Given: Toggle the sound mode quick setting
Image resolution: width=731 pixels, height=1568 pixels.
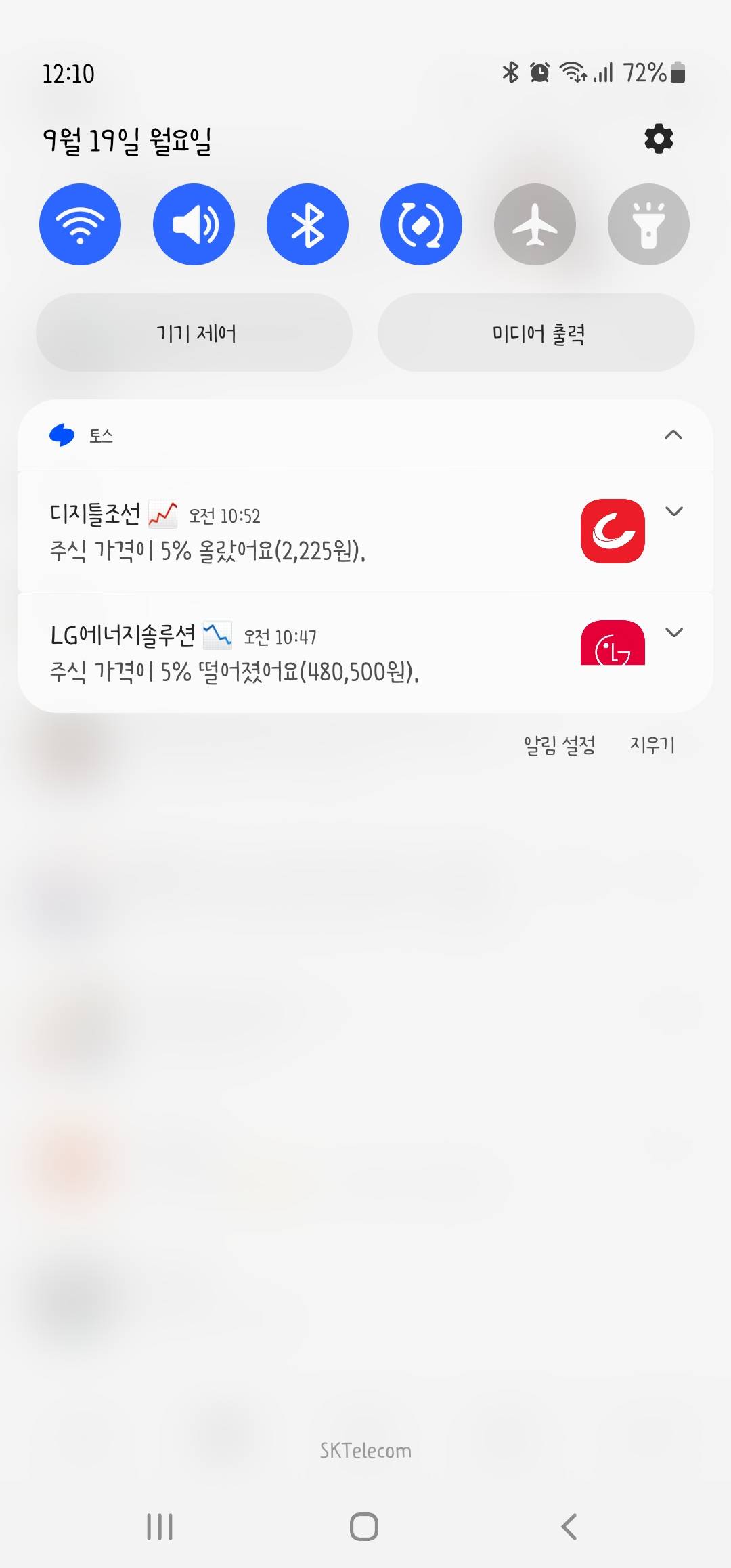Looking at the screenshot, I should point(194,225).
